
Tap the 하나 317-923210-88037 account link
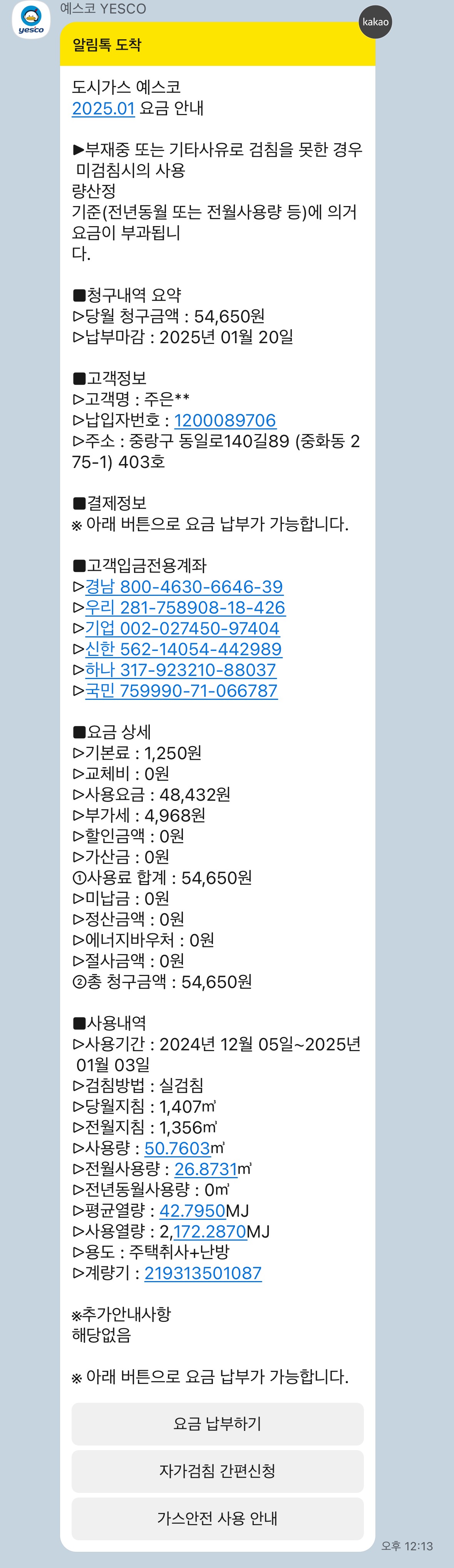180,669
